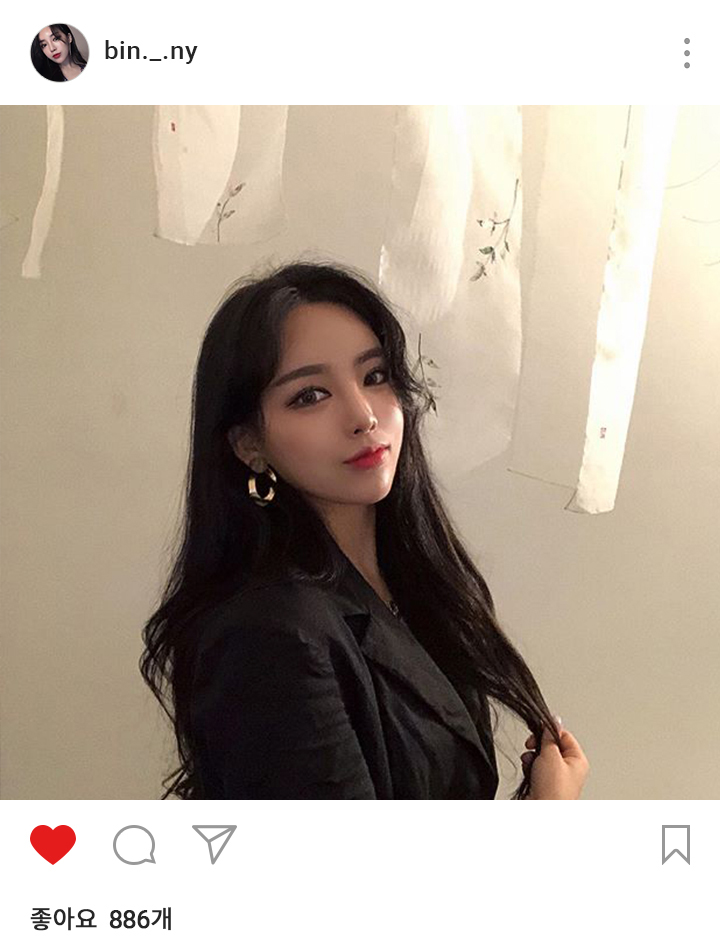Bookmark this post
Image resolution: width=720 pixels, height=950 pixels.
[x=676, y=845]
